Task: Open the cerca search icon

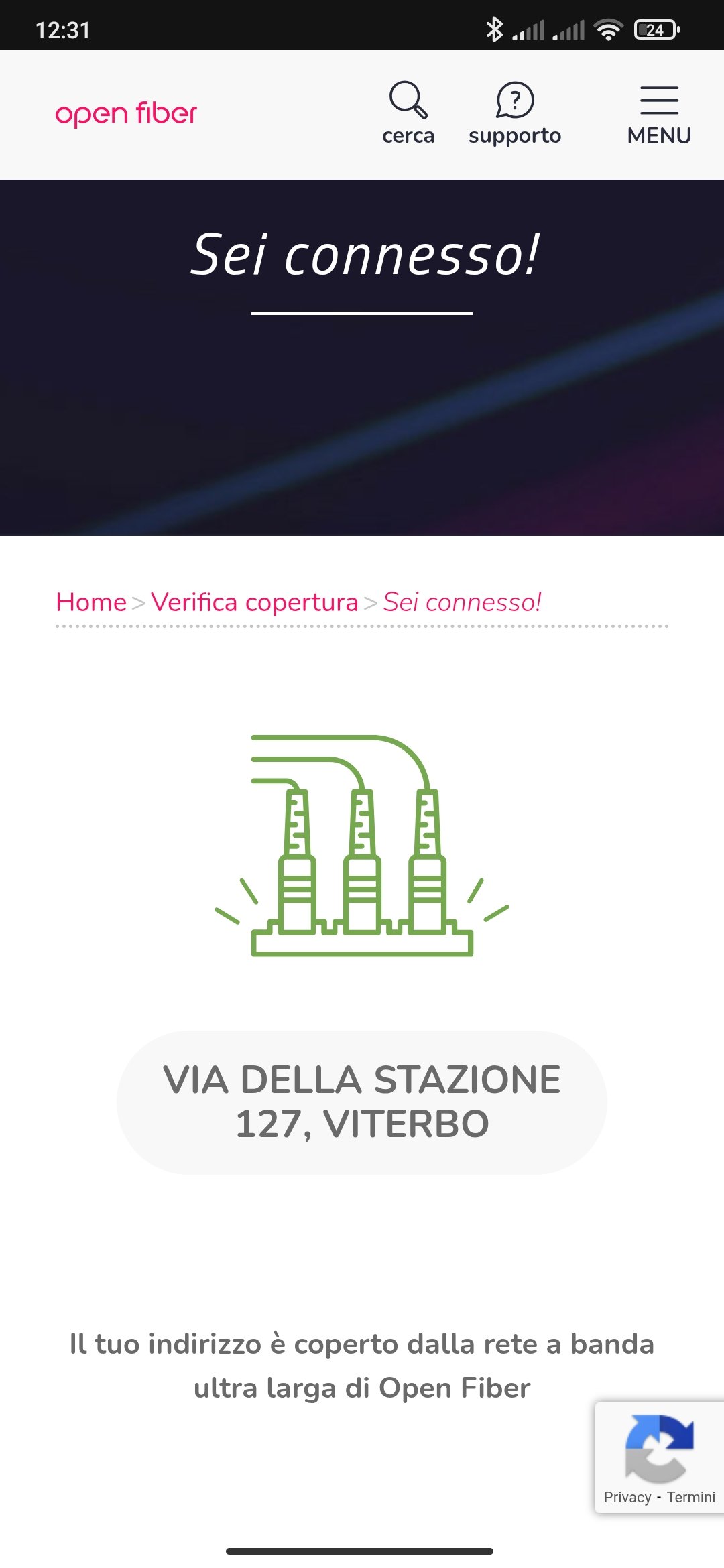Action: (x=408, y=113)
